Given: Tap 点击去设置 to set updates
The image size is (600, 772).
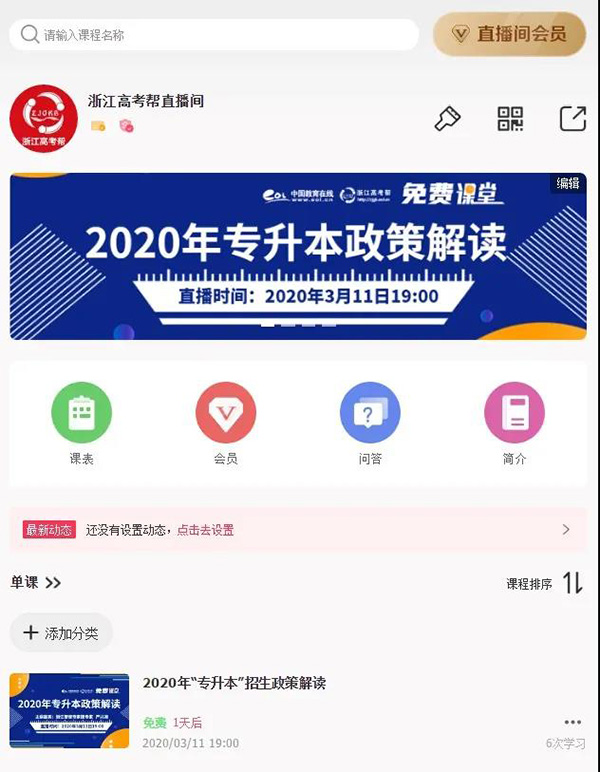Looking at the screenshot, I should [205, 530].
